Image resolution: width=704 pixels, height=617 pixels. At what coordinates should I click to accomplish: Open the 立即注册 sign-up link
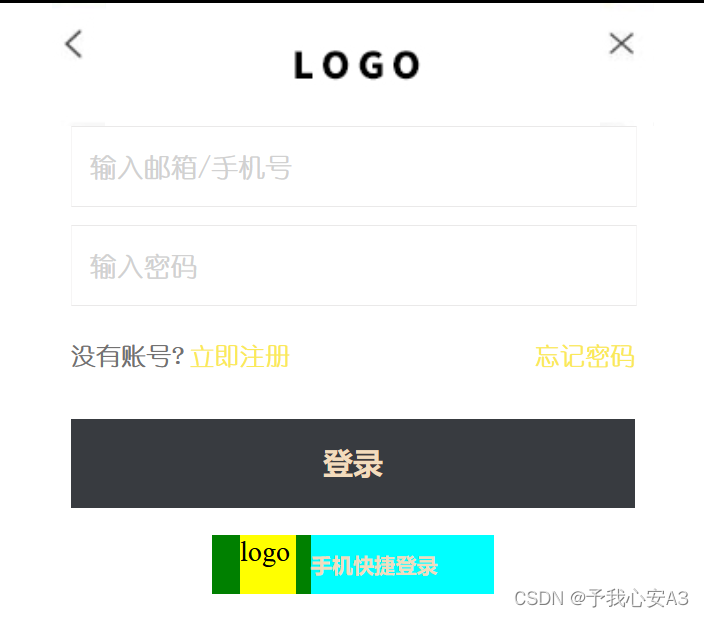tap(240, 356)
